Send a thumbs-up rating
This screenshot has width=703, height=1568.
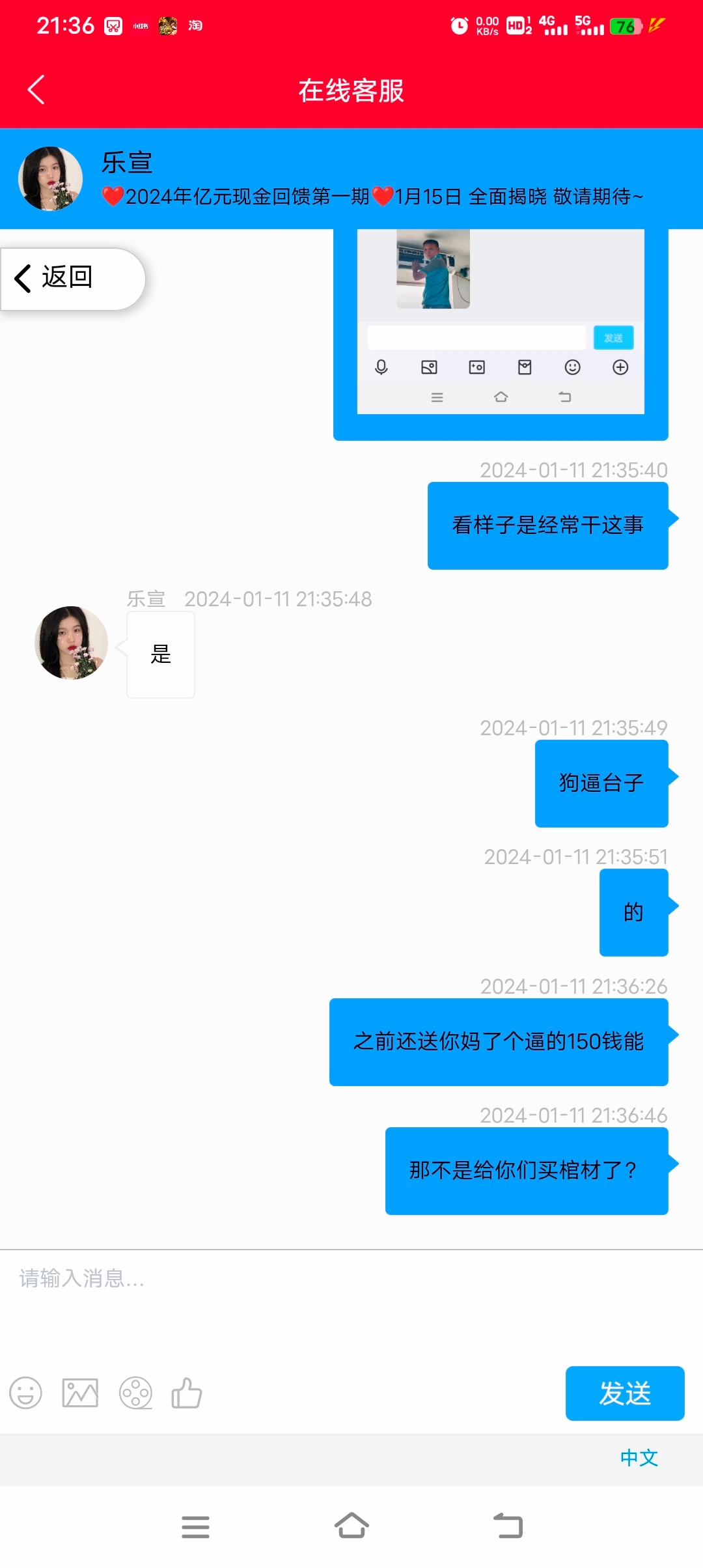point(187,1393)
